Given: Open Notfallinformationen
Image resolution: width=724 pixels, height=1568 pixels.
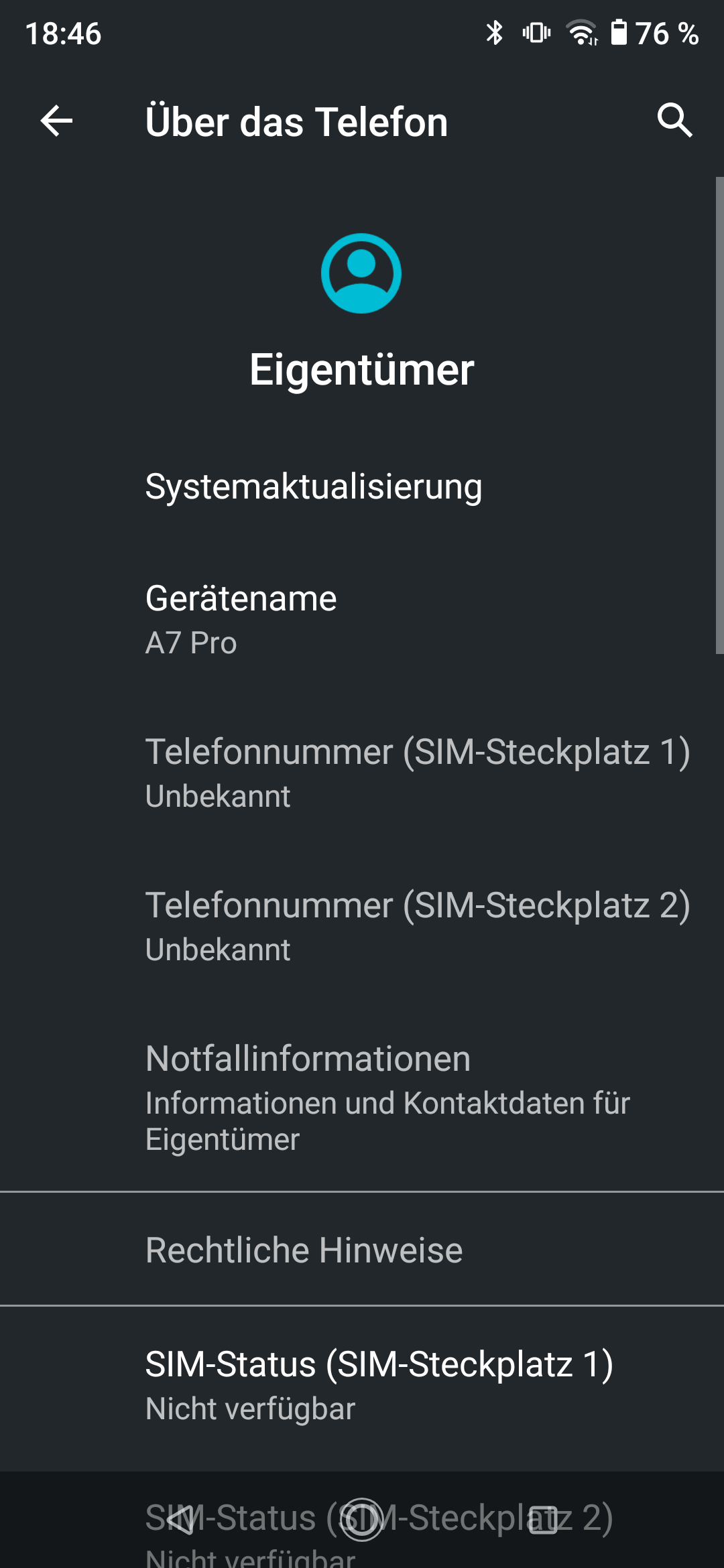Looking at the screenshot, I should pos(362,1098).
